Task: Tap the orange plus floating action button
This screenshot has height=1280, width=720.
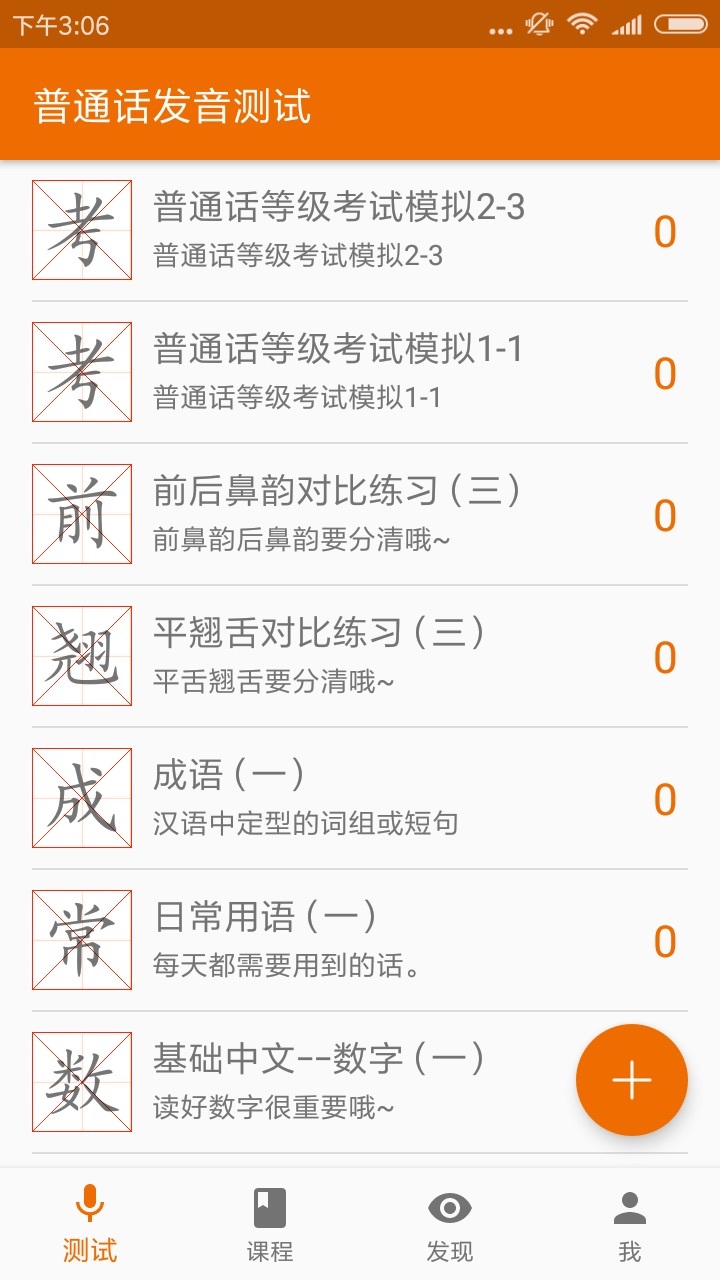Action: tap(632, 1080)
